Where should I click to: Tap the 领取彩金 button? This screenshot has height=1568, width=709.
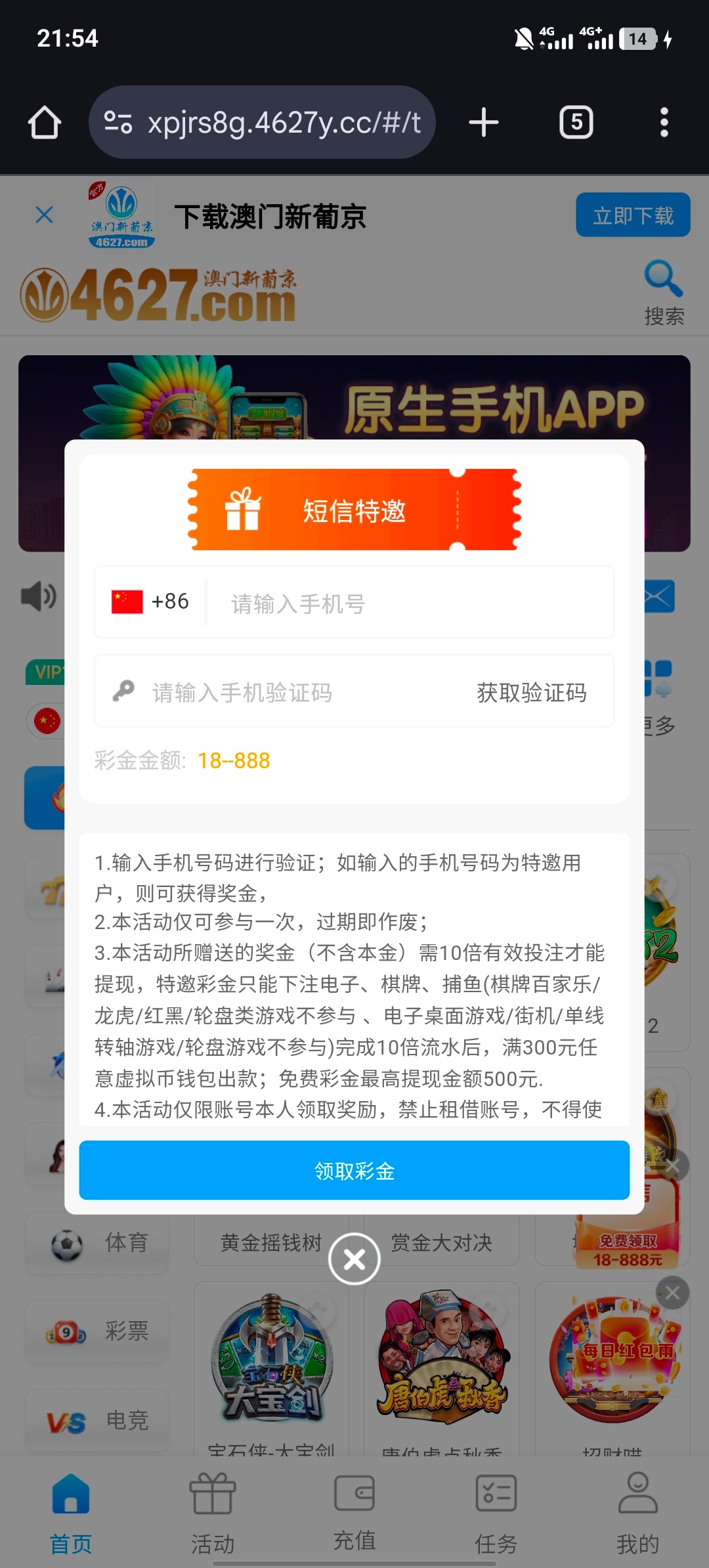[354, 1171]
